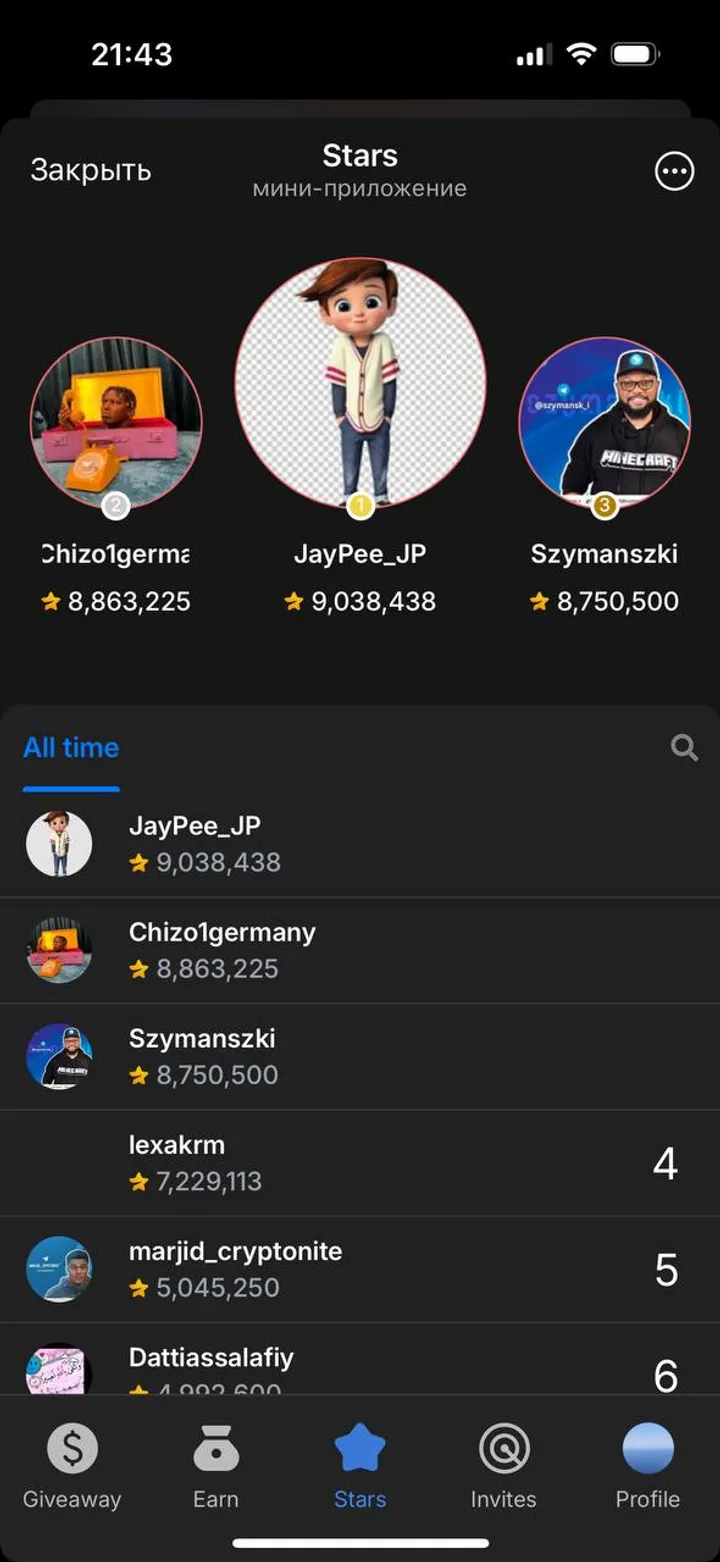
Task: Open the three-dot options menu
Action: click(x=674, y=172)
